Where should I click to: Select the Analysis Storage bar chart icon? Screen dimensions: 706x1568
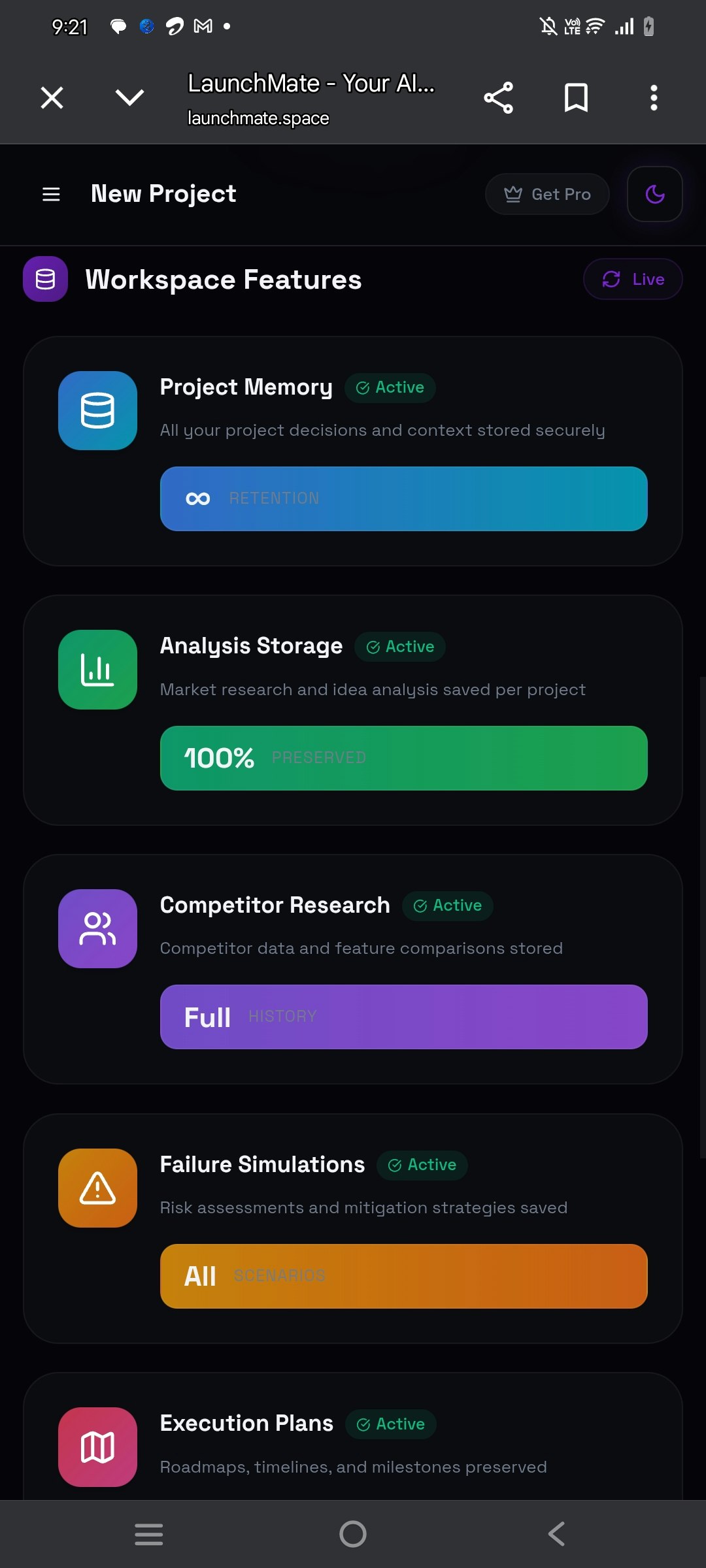97,670
